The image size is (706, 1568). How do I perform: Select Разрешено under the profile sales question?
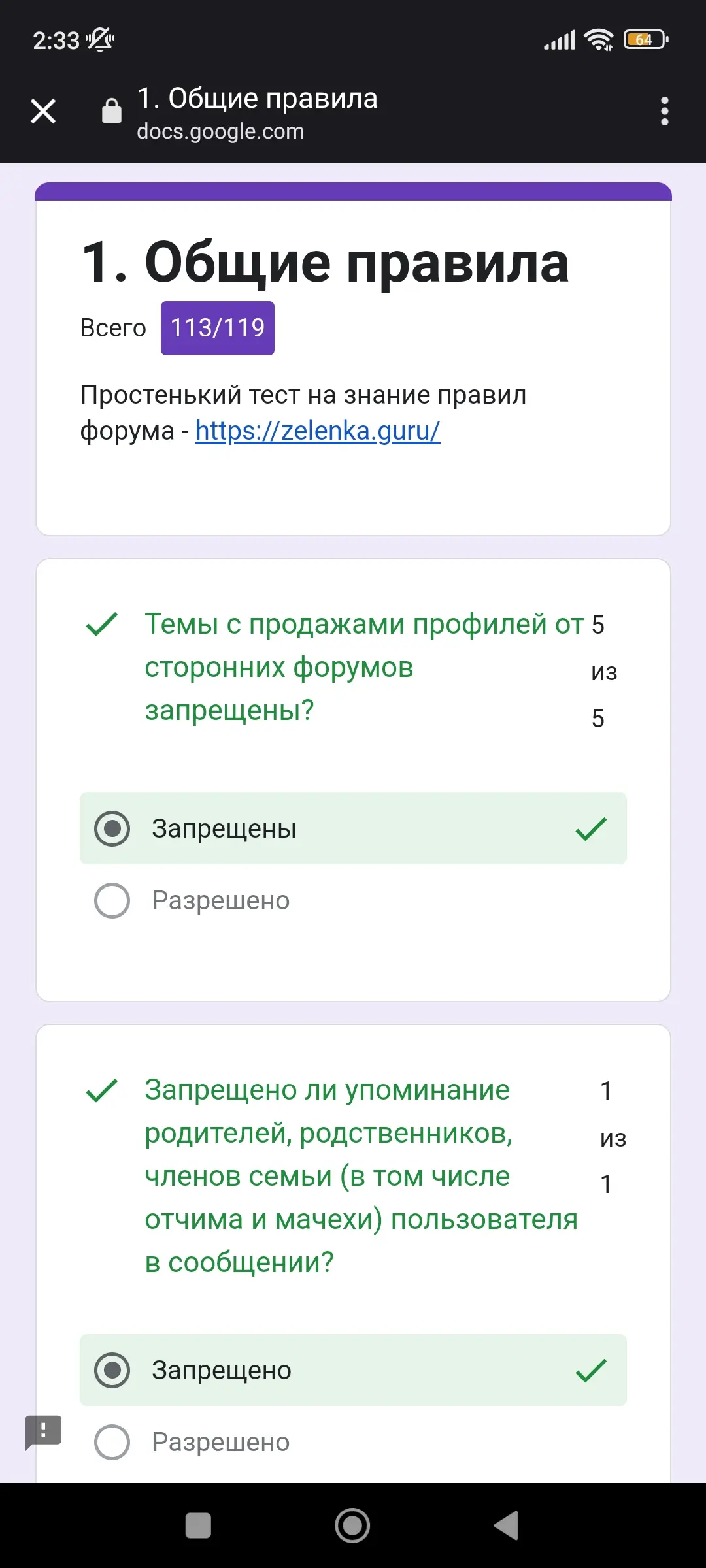pyautogui.click(x=353, y=900)
